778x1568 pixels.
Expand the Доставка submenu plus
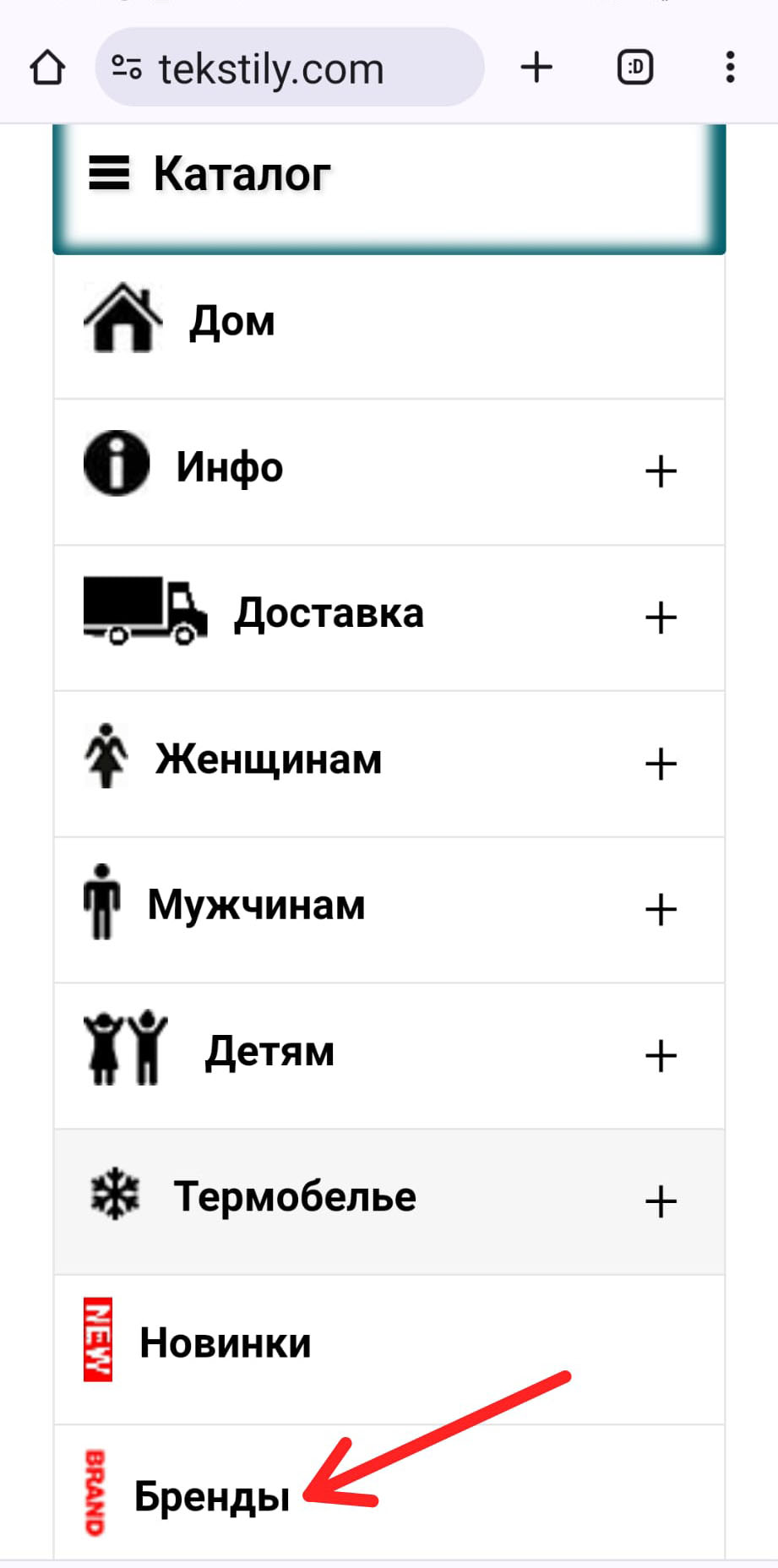[x=661, y=618]
